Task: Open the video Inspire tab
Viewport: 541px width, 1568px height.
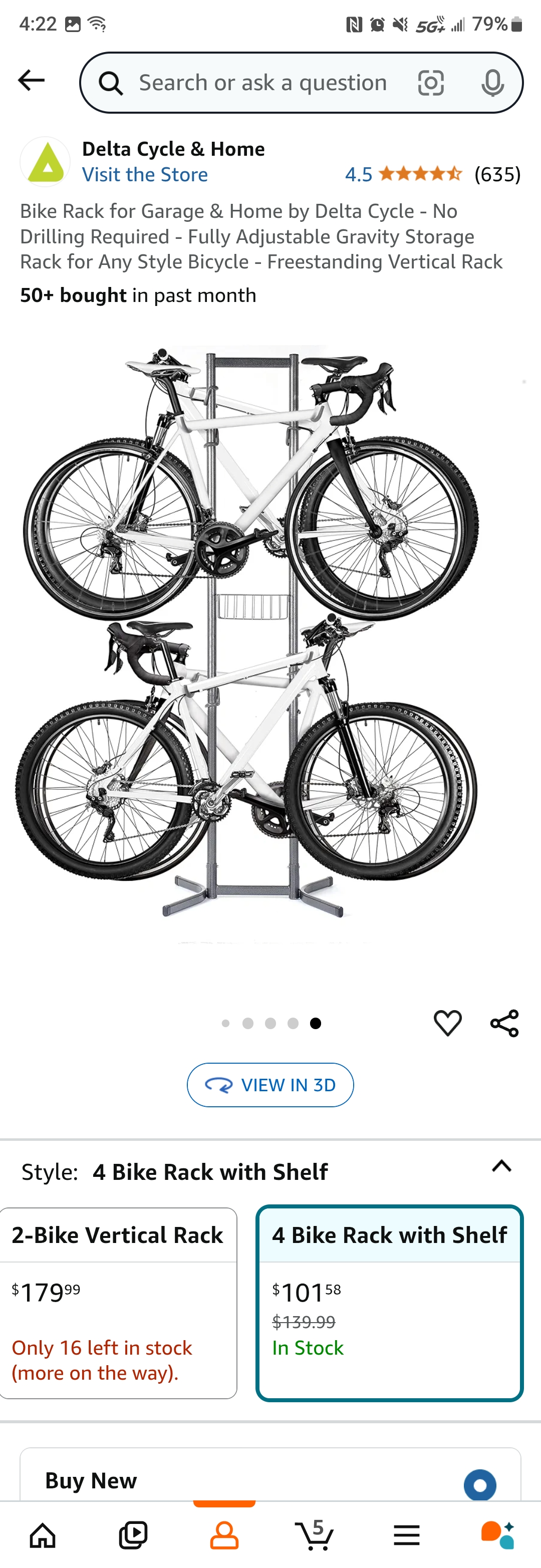Action: (133, 1534)
